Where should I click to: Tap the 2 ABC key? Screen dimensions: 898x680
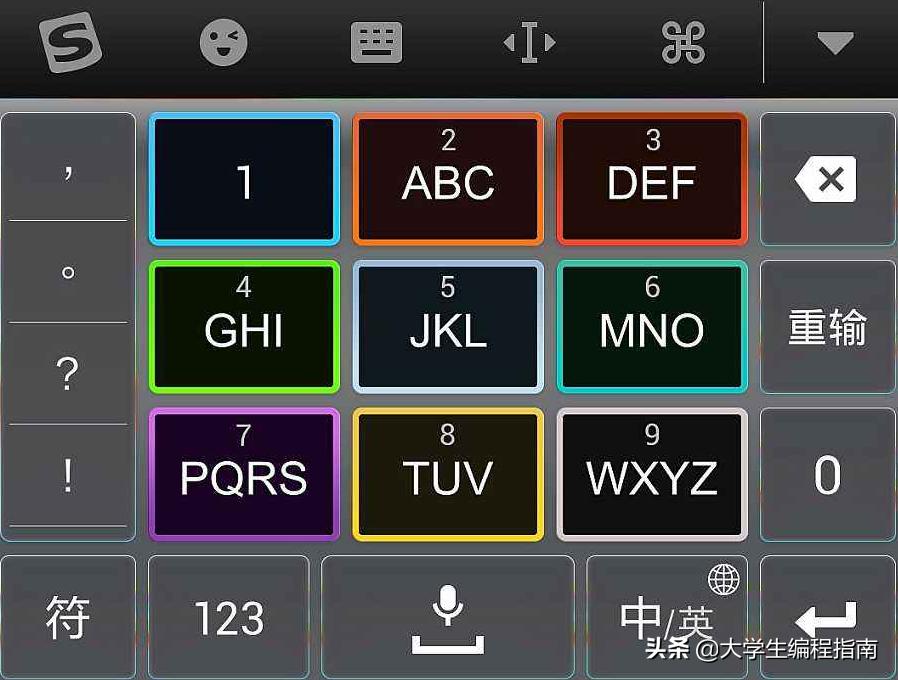(448, 179)
